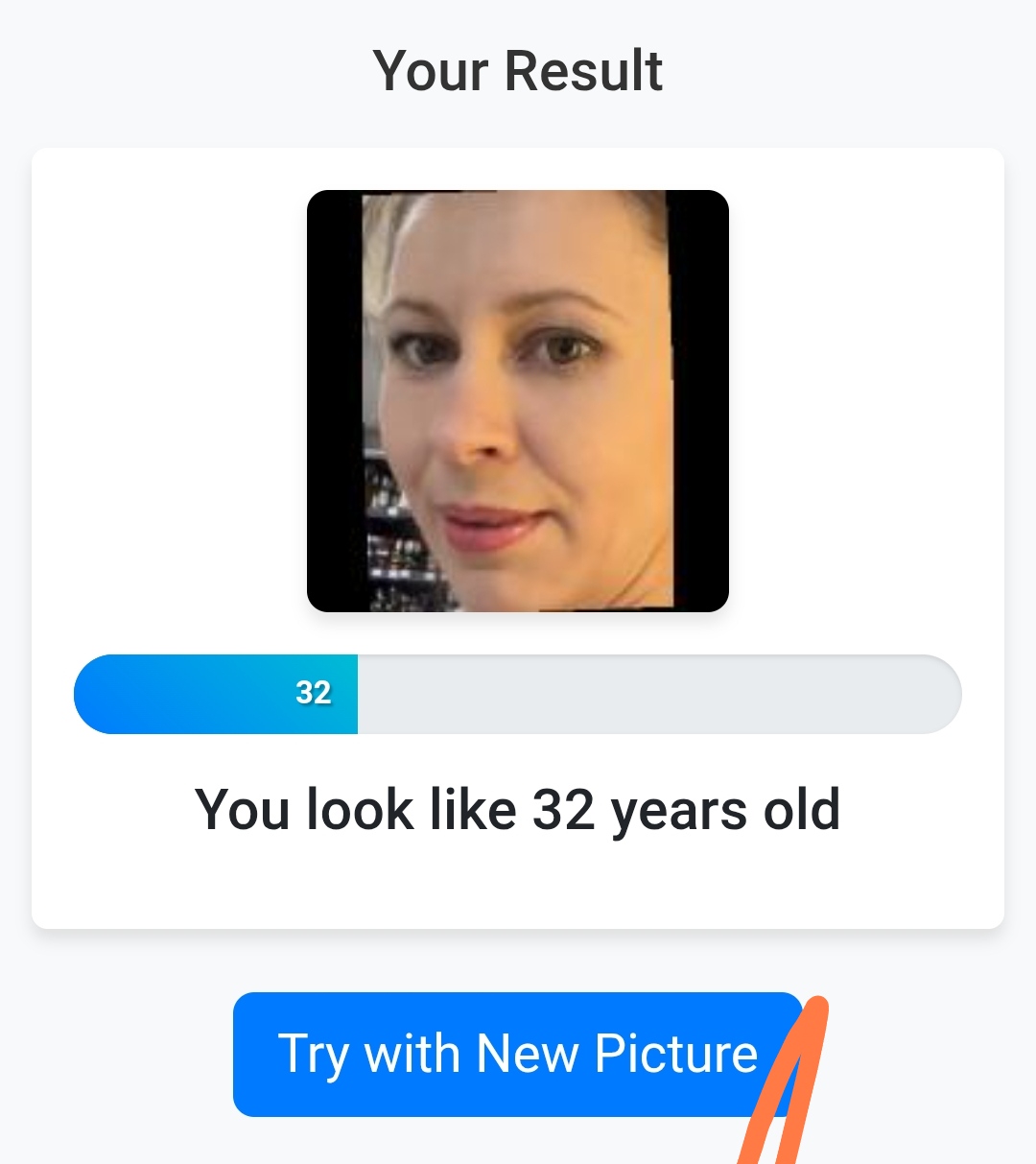Screen dimensions: 1036x1164
Task: Tap the Try with New Picture button
Action: point(516,1054)
